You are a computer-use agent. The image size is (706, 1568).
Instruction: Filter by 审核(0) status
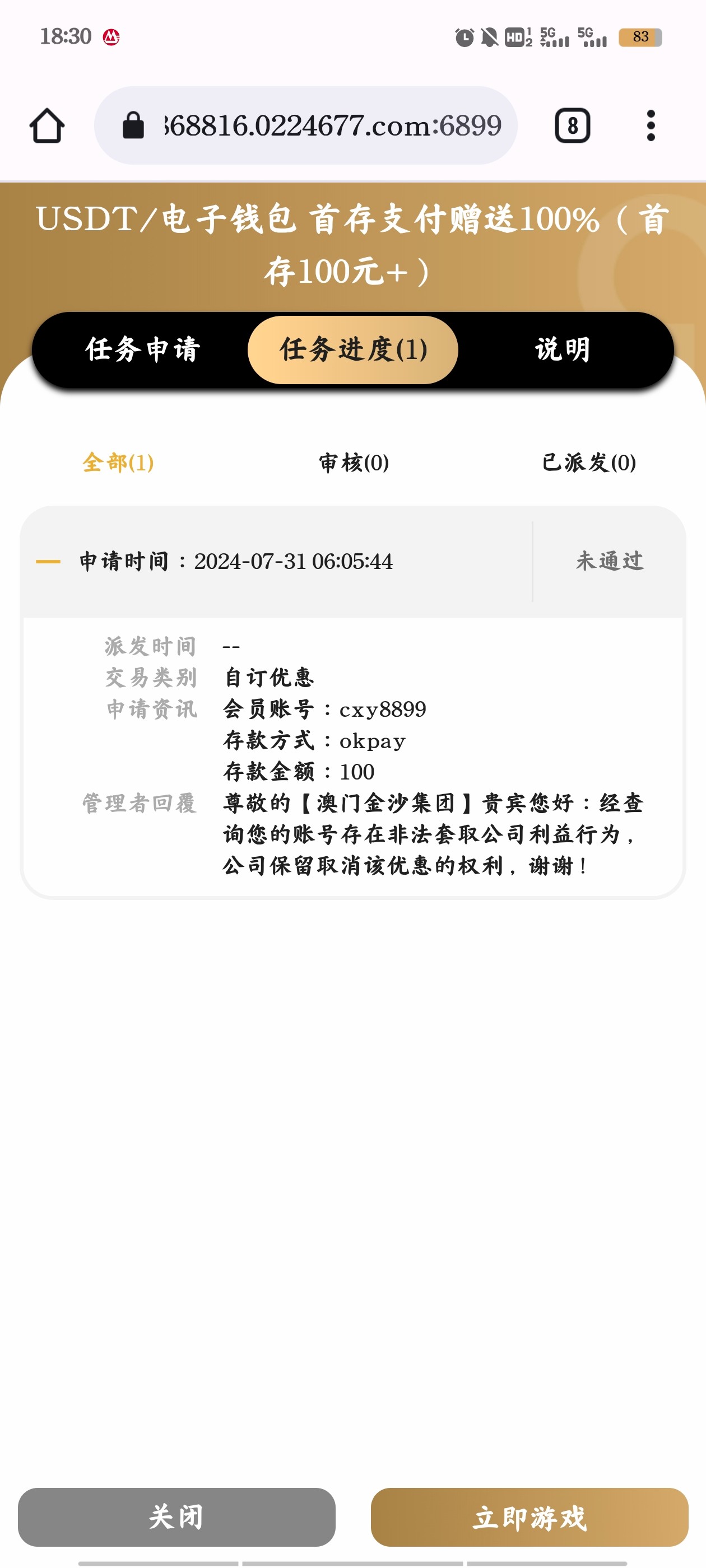point(354,463)
